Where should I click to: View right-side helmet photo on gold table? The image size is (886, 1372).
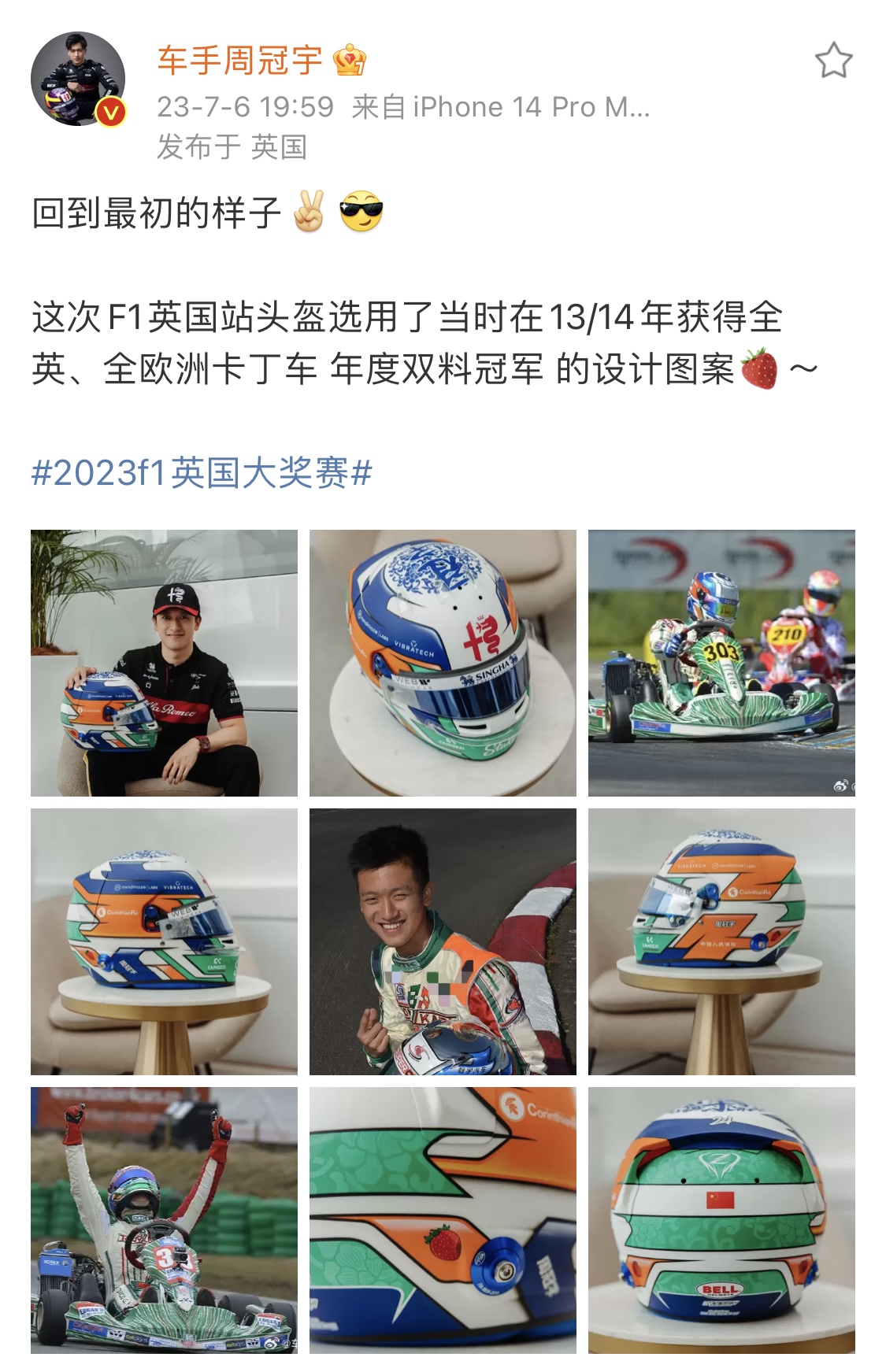721,941
